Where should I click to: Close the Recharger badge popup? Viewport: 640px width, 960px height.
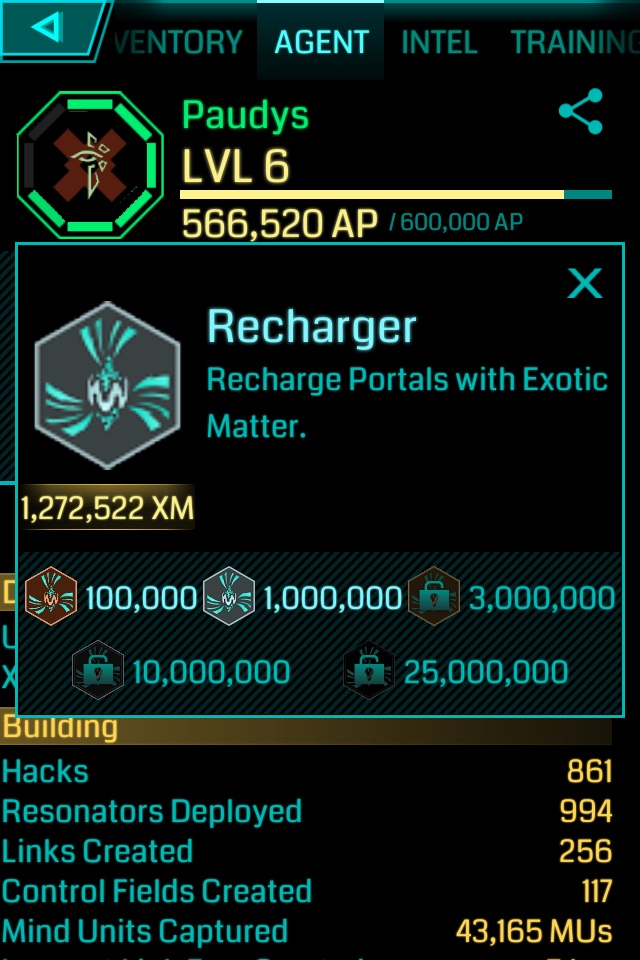pyautogui.click(x=585, y=284)
